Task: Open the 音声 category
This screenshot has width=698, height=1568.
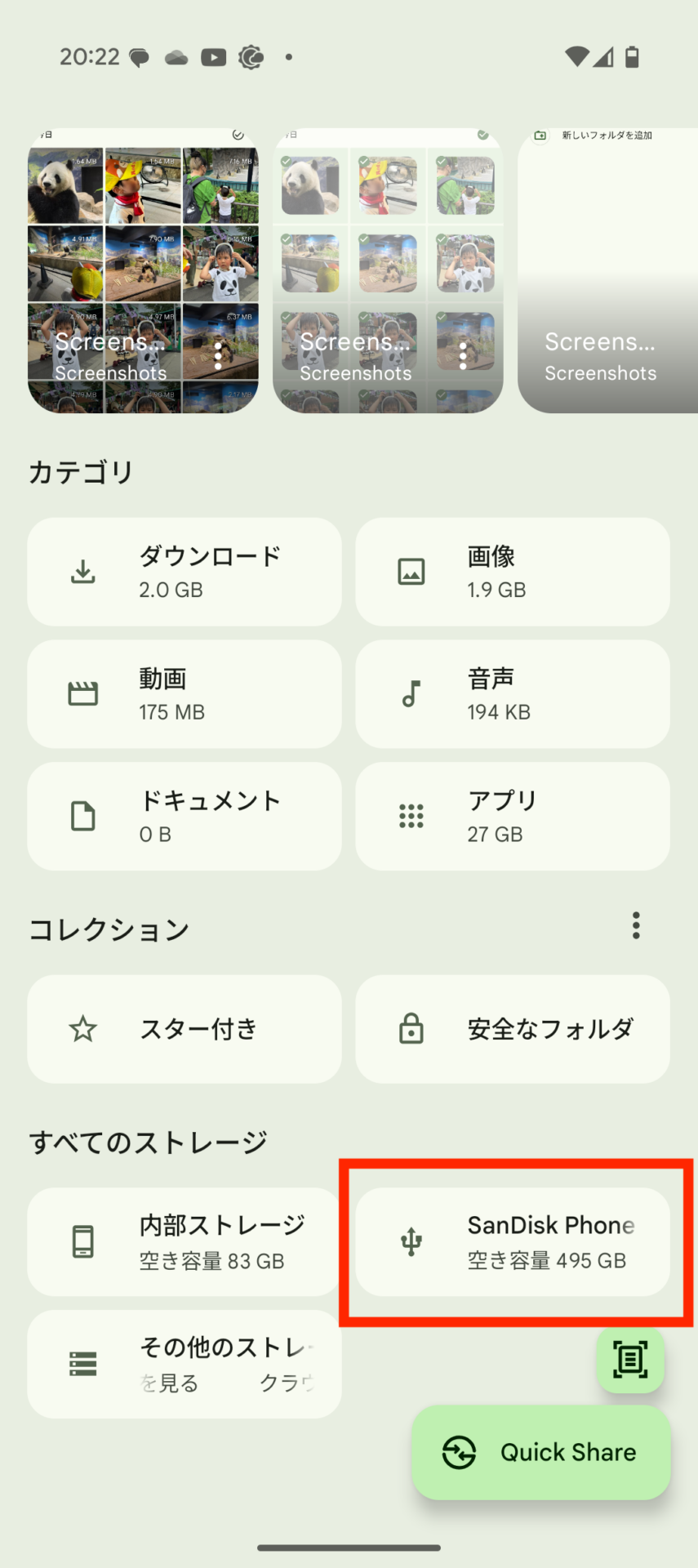Action: coord(512,694)
